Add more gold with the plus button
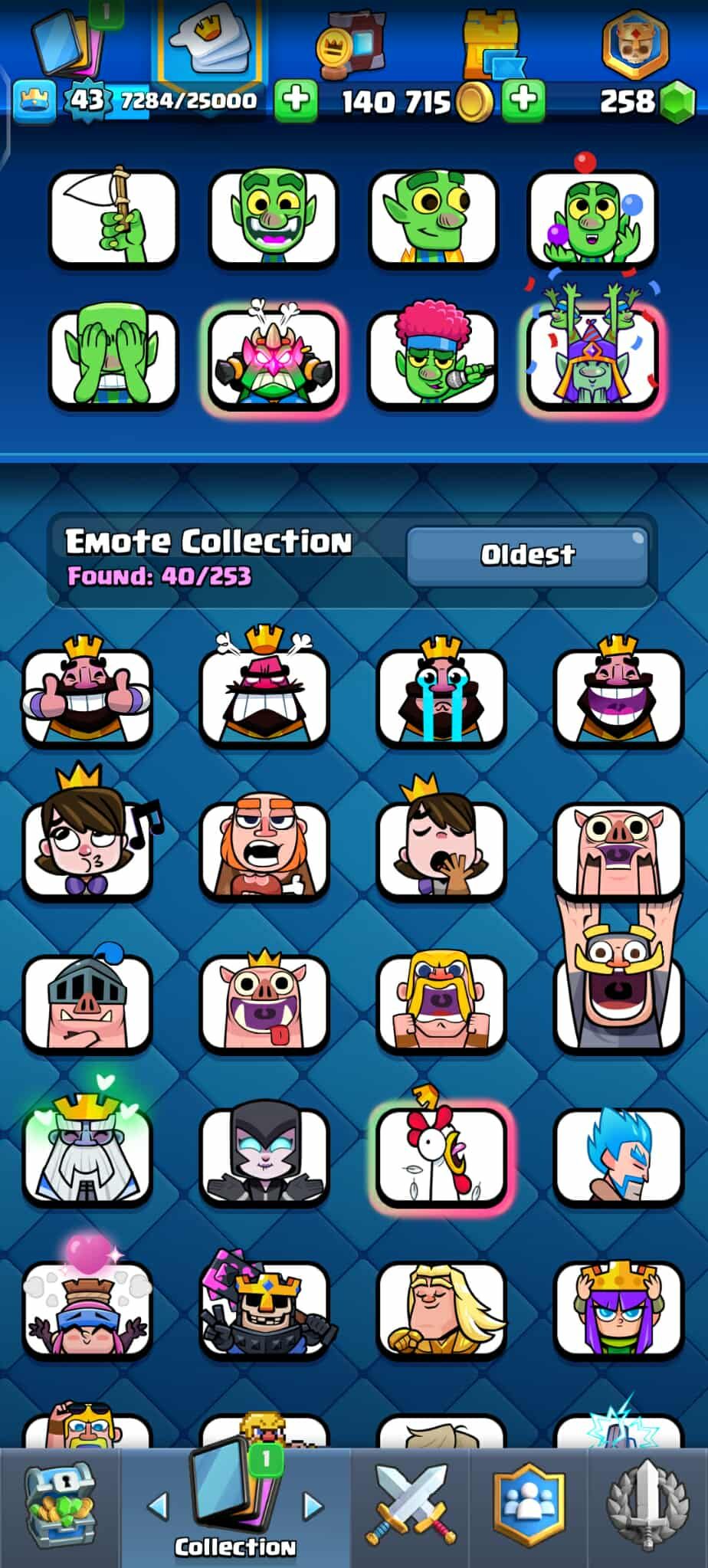 (524, 100)
